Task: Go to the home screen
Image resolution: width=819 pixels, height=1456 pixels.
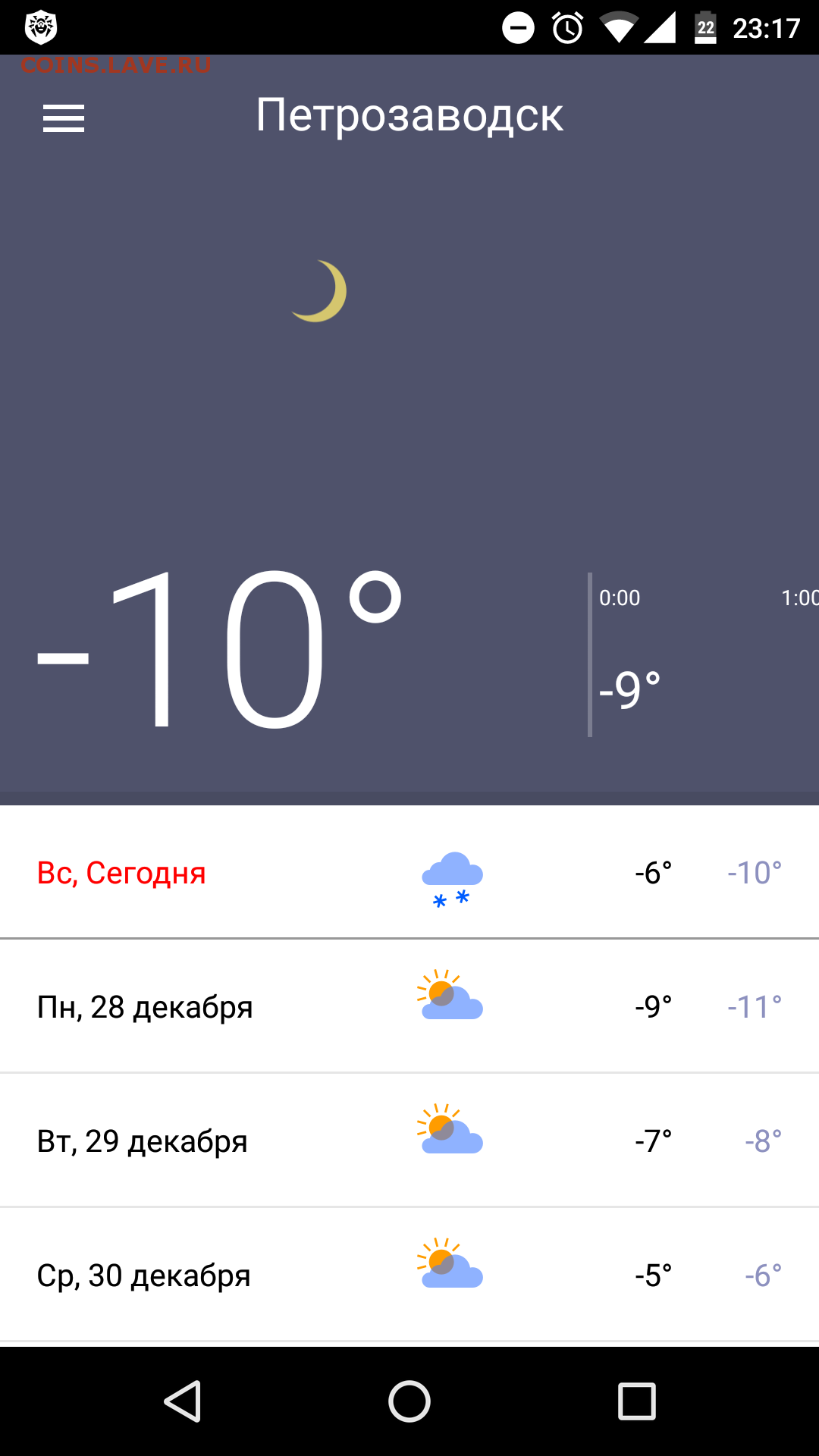Action: click(409, 1401)
